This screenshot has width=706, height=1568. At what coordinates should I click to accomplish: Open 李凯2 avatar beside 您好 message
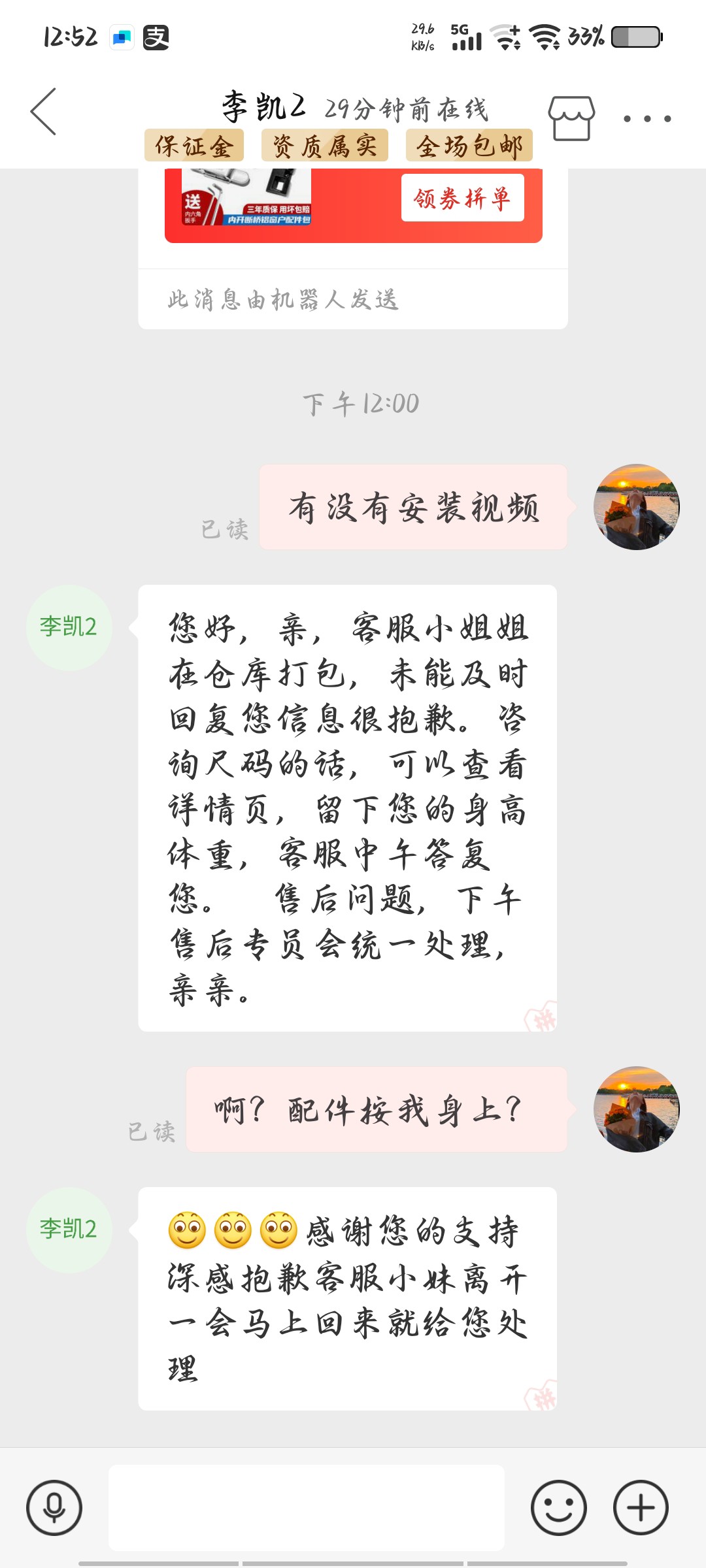pyautogui.click(x=69, y=627)
